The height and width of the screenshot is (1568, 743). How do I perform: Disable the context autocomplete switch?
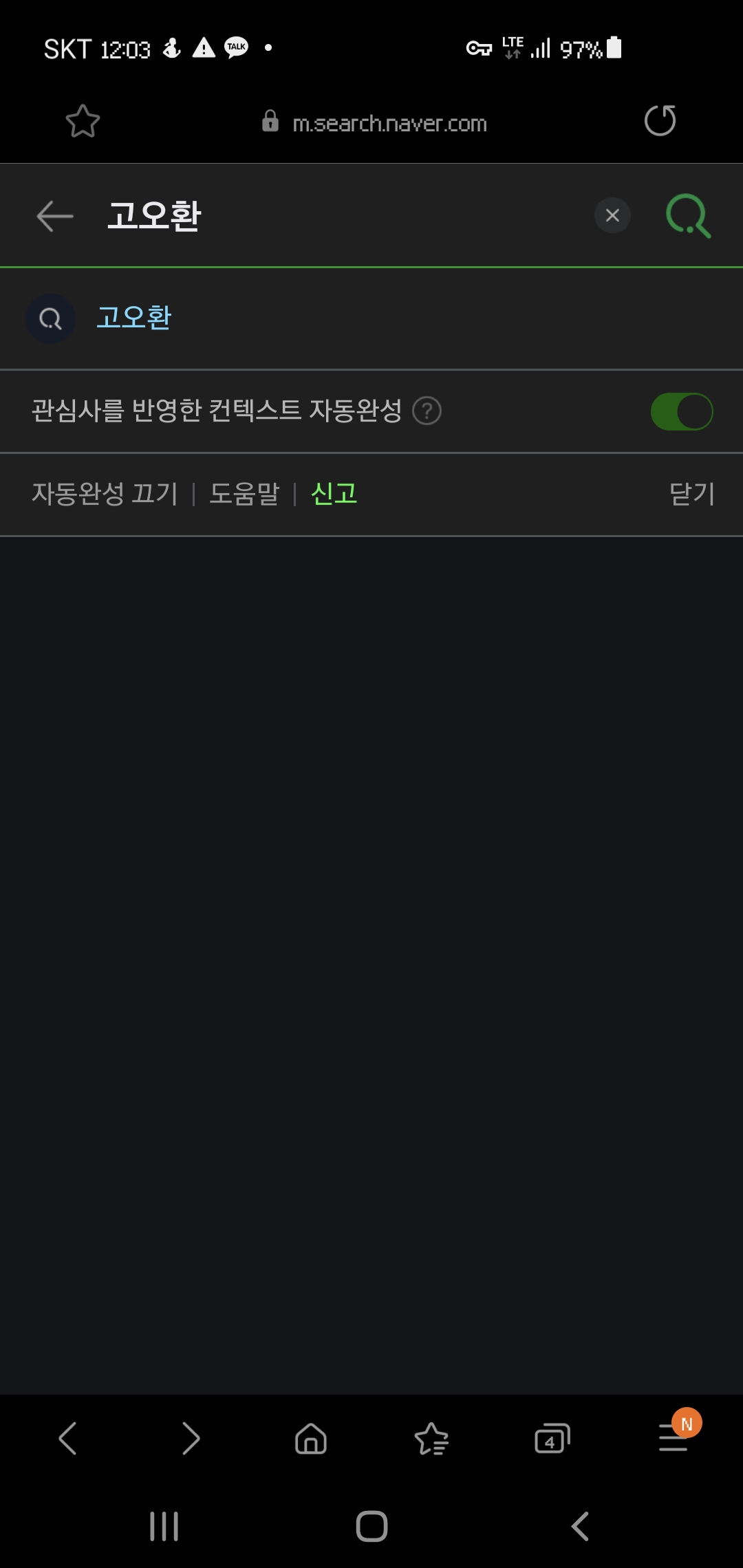click(x=681, y=411)
